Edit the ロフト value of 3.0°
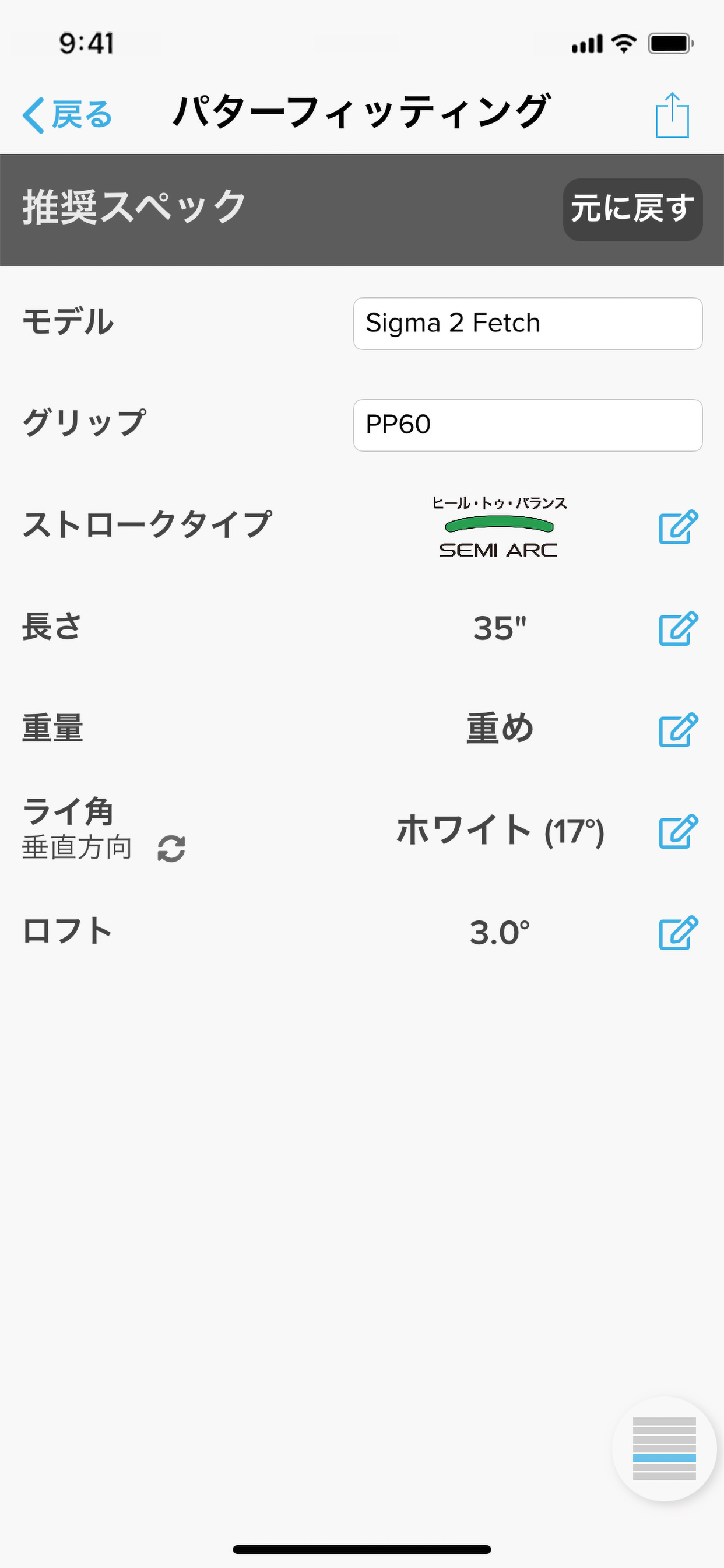This screenshot has height=1568, width=724. (678, 933)
